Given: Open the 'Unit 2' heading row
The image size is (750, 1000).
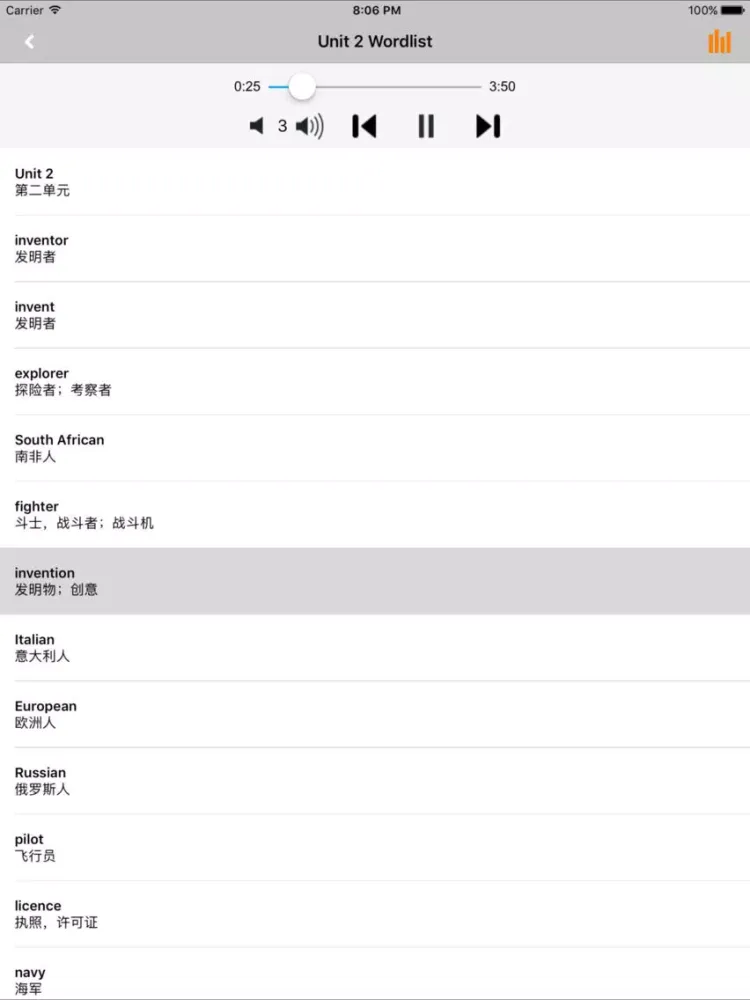Looking at the screenshot, I should pyautogui.click(x=375, y=182).
